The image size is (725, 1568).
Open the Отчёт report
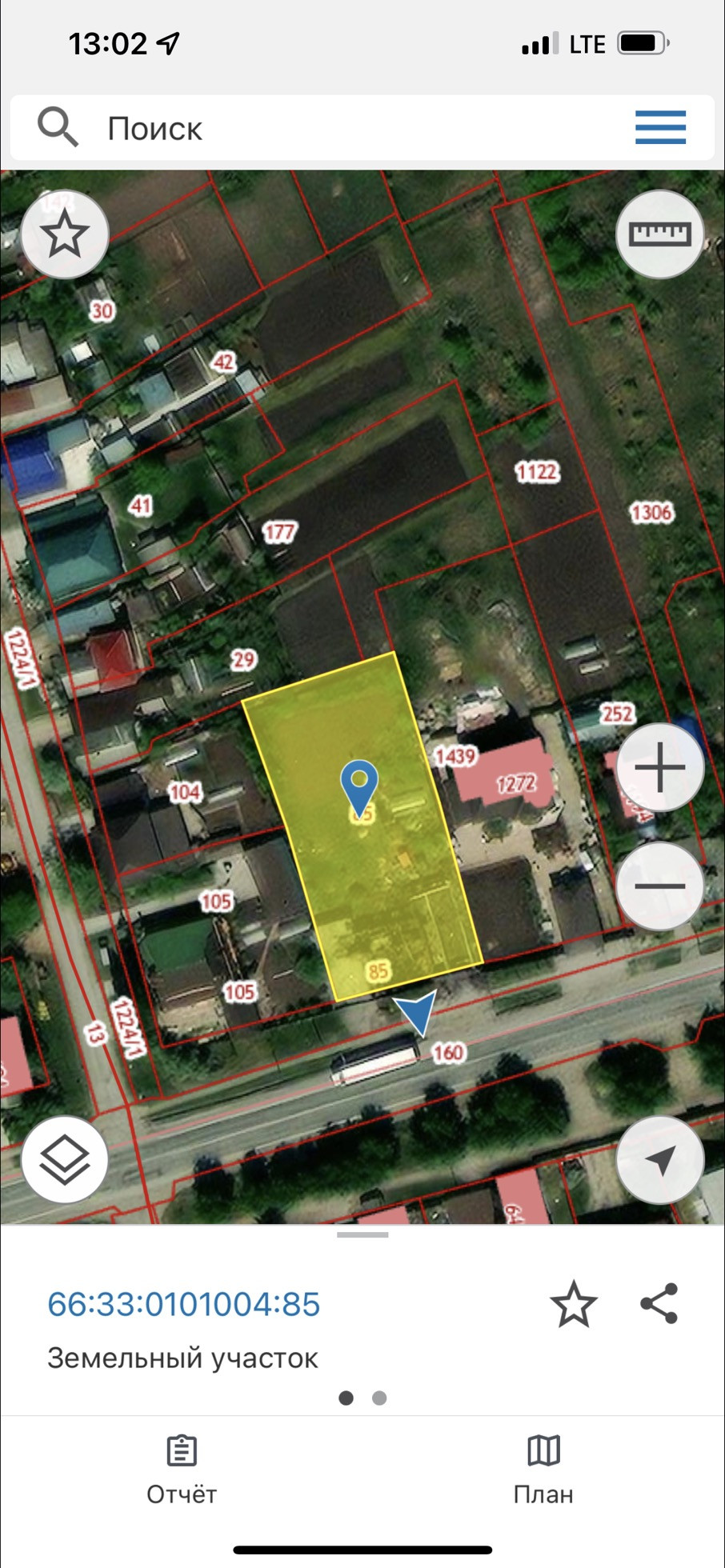(x=182, y=1470)
